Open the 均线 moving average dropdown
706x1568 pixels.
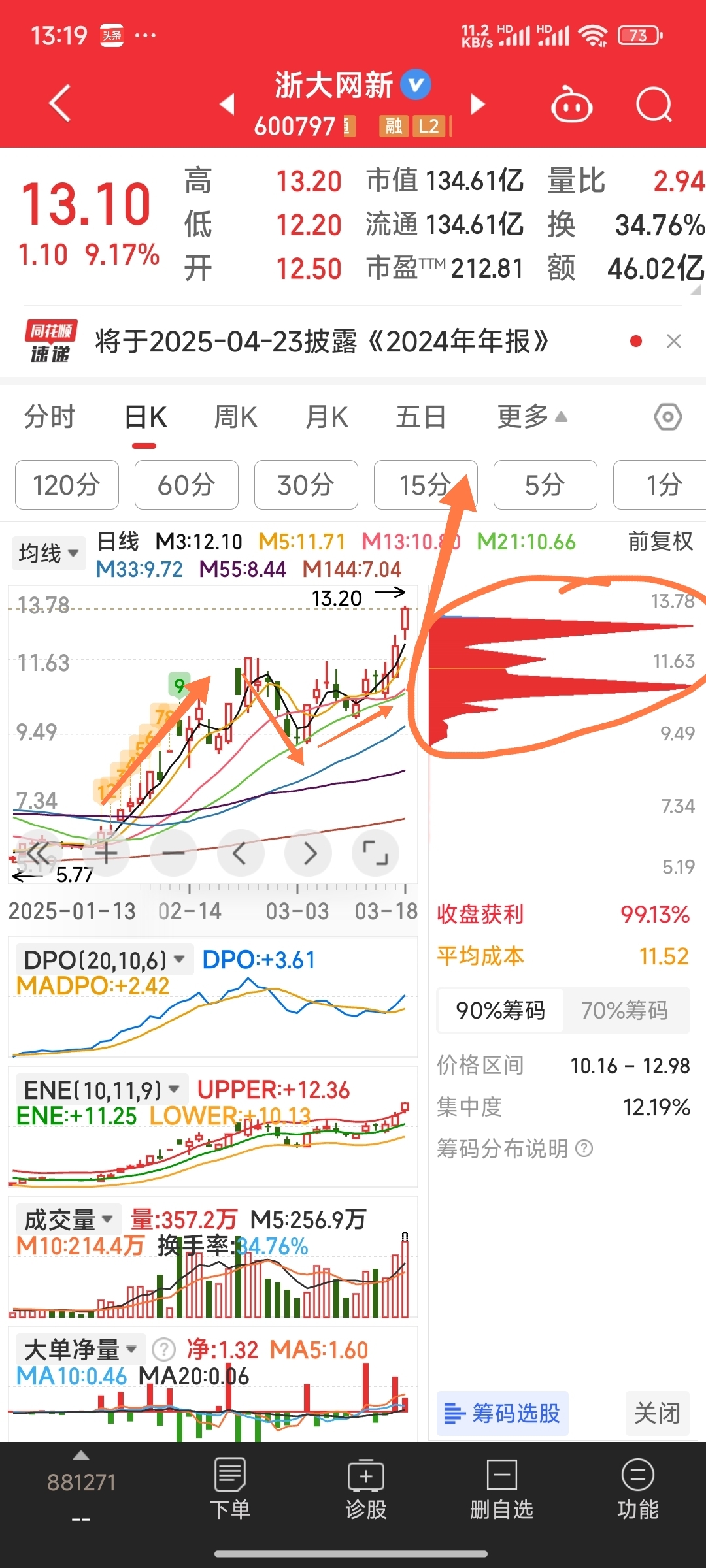(x=48, y=553)
